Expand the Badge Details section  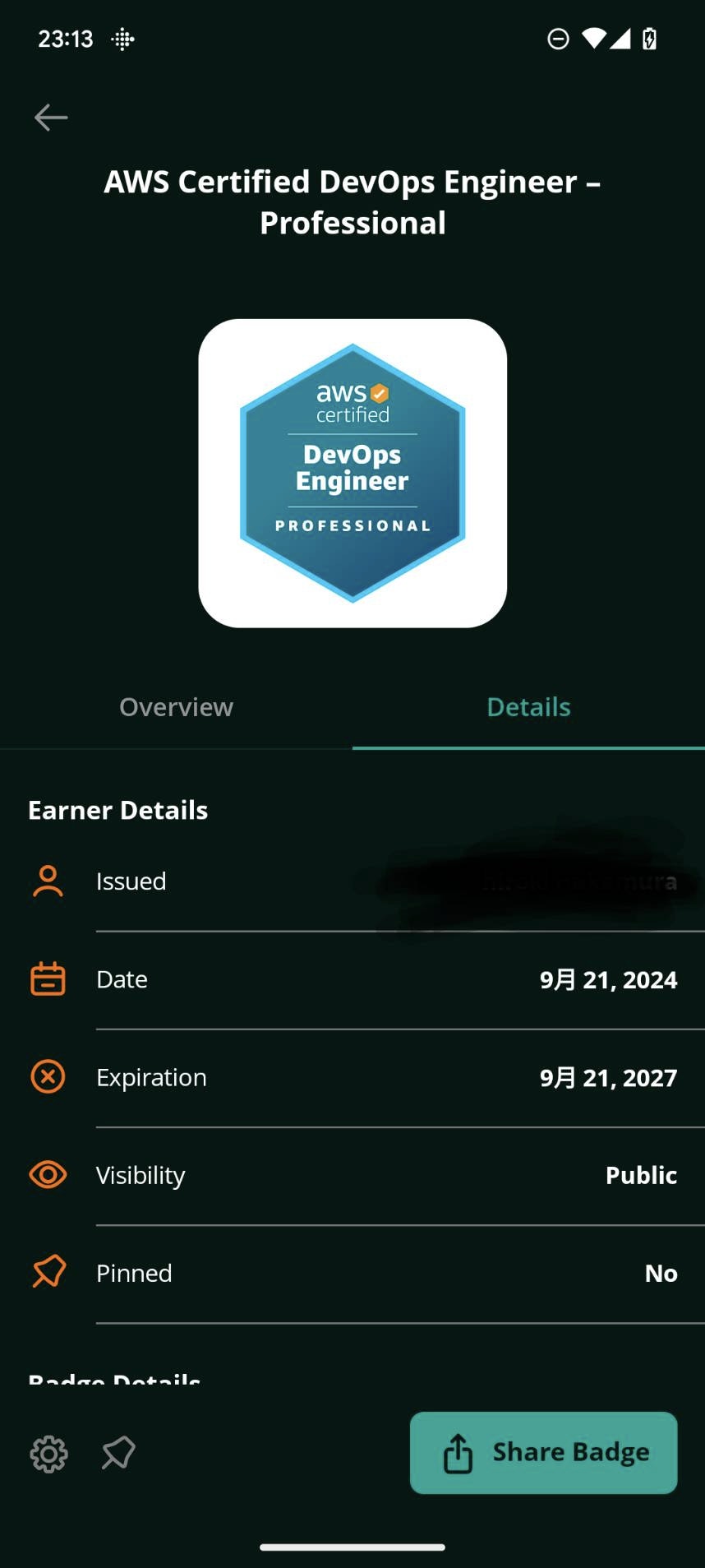[113, 1377]
